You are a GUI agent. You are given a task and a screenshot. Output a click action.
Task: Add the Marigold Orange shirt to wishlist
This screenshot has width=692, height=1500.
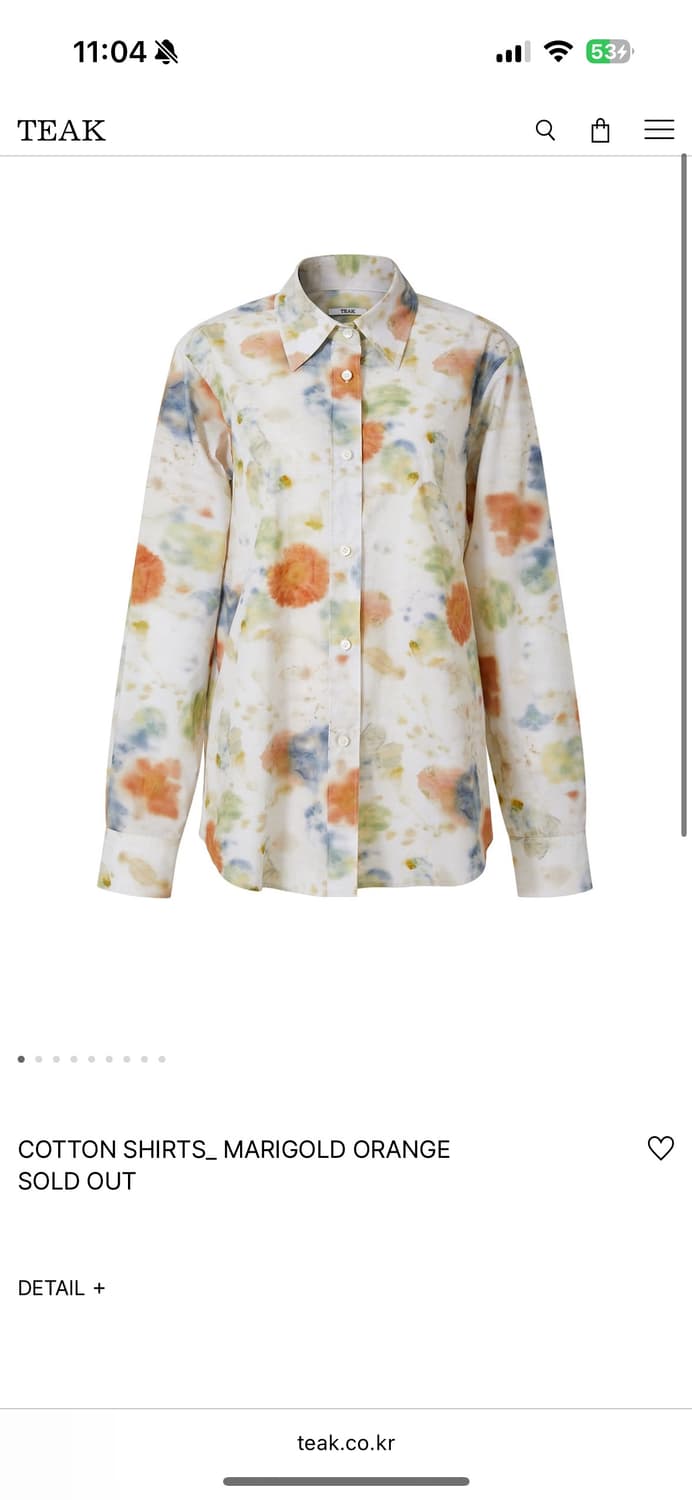[661, 1148]
